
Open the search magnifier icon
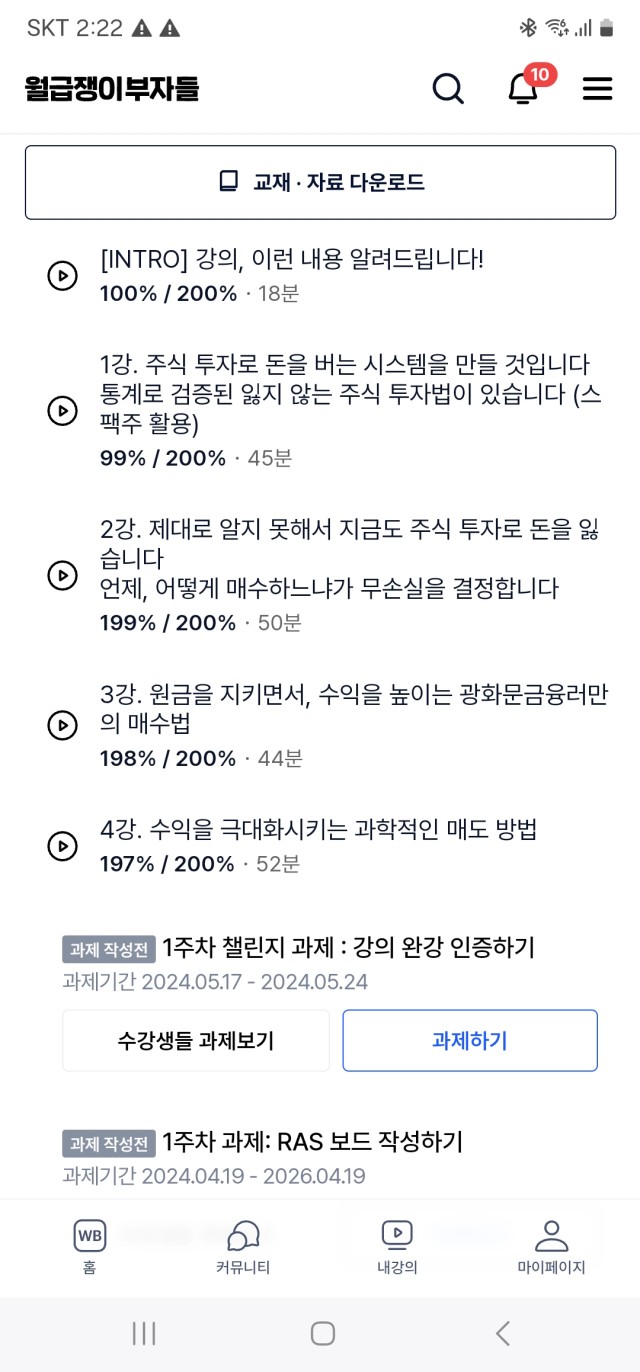coord(448,89)
